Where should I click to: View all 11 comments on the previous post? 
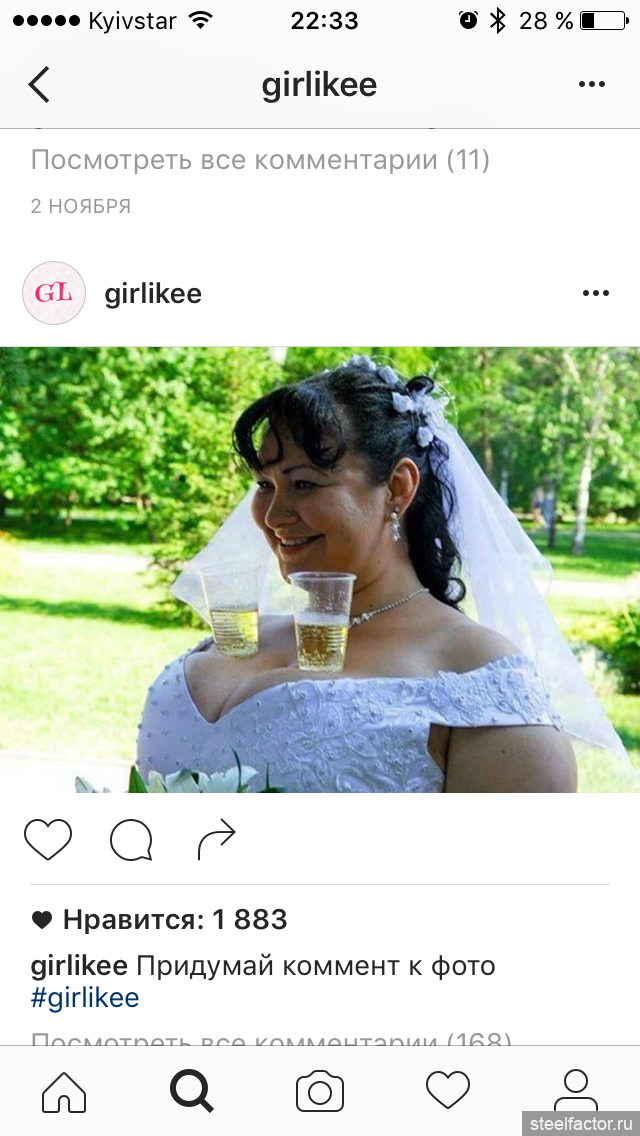(260, 160)
